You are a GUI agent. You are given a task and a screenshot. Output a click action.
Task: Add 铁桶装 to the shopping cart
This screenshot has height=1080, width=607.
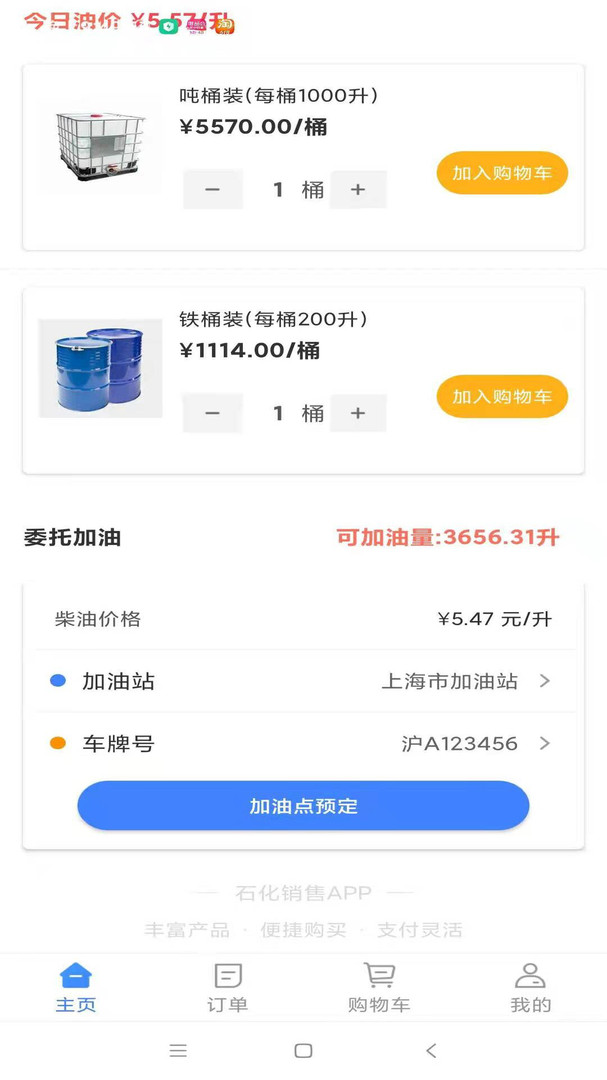(x=502, y=397)
